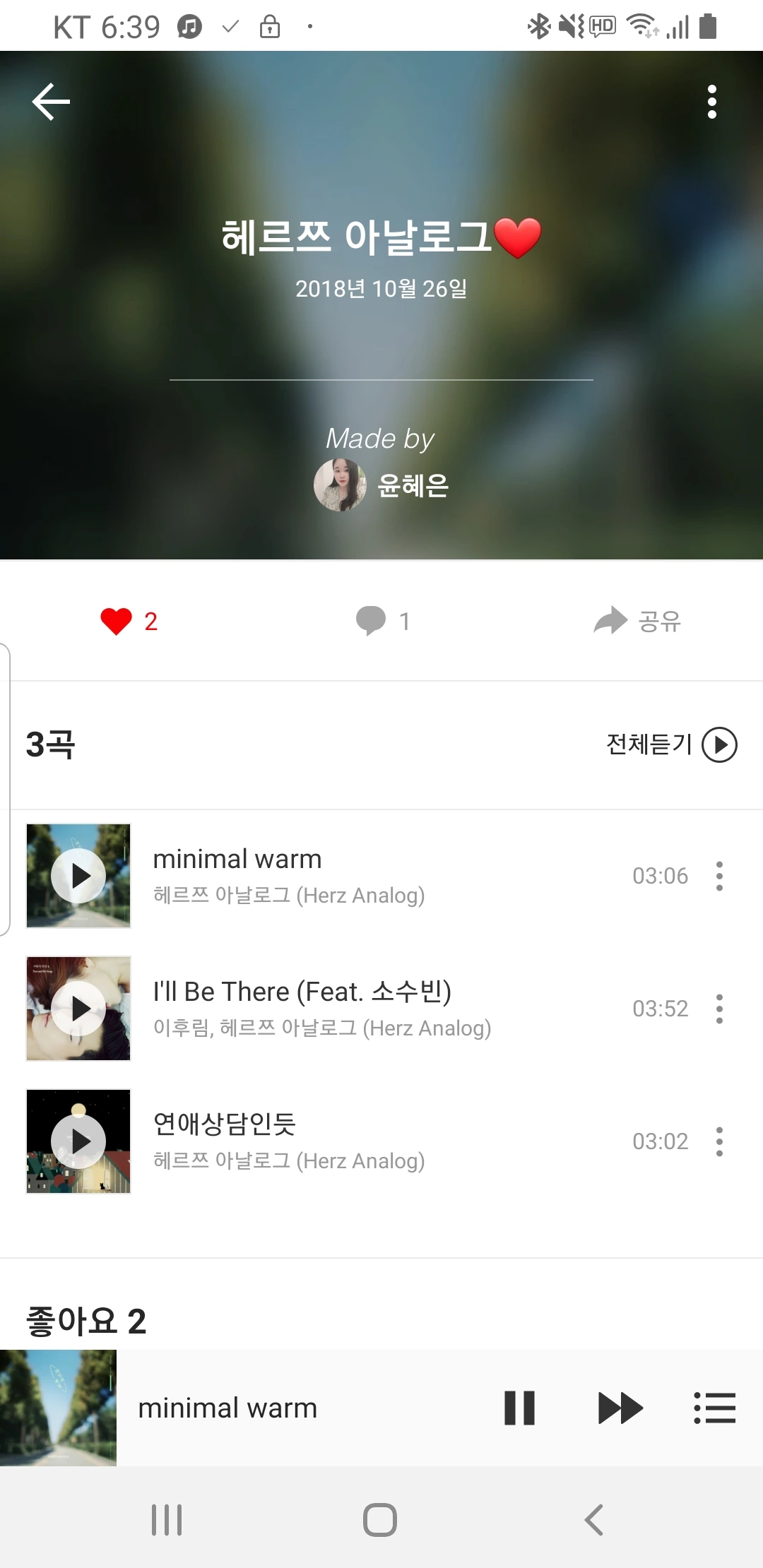The width and height of the screenshot is (763, 1568).
Task: Play all songs with 전체듣기
Action: [x=670, y=744]
